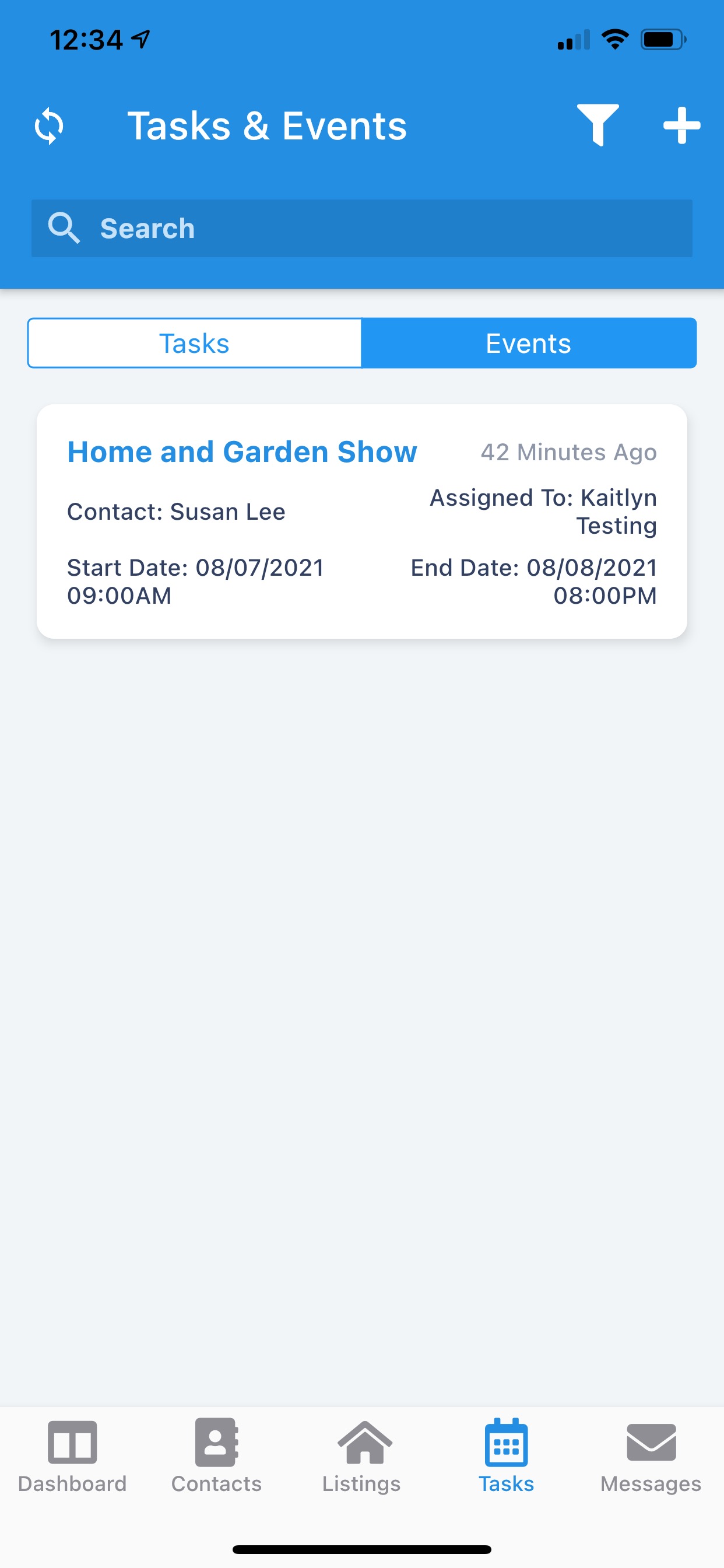
Task: Open the Home and Garden Show event
Action: 362,521
